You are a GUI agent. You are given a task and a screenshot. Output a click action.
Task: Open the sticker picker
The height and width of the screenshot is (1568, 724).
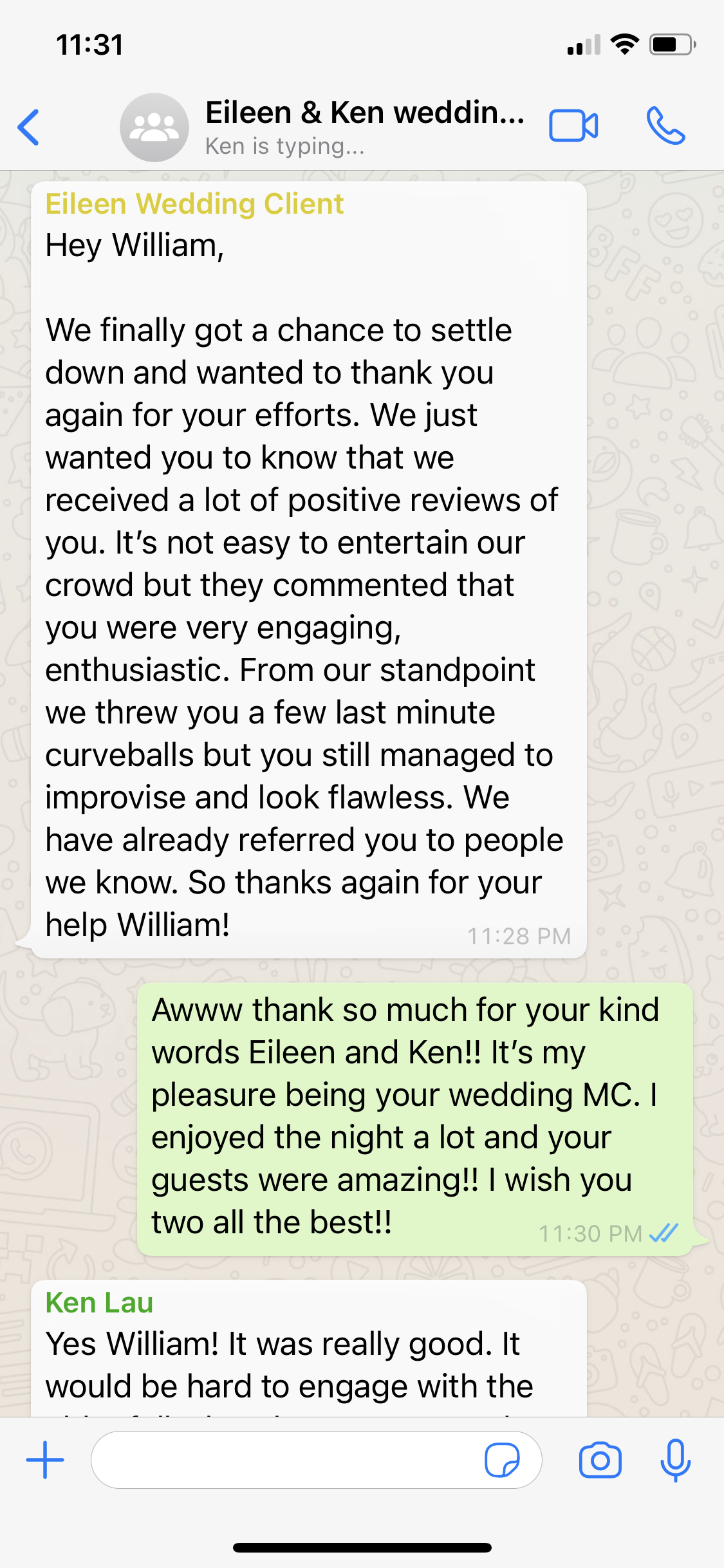pos(502,1460)
